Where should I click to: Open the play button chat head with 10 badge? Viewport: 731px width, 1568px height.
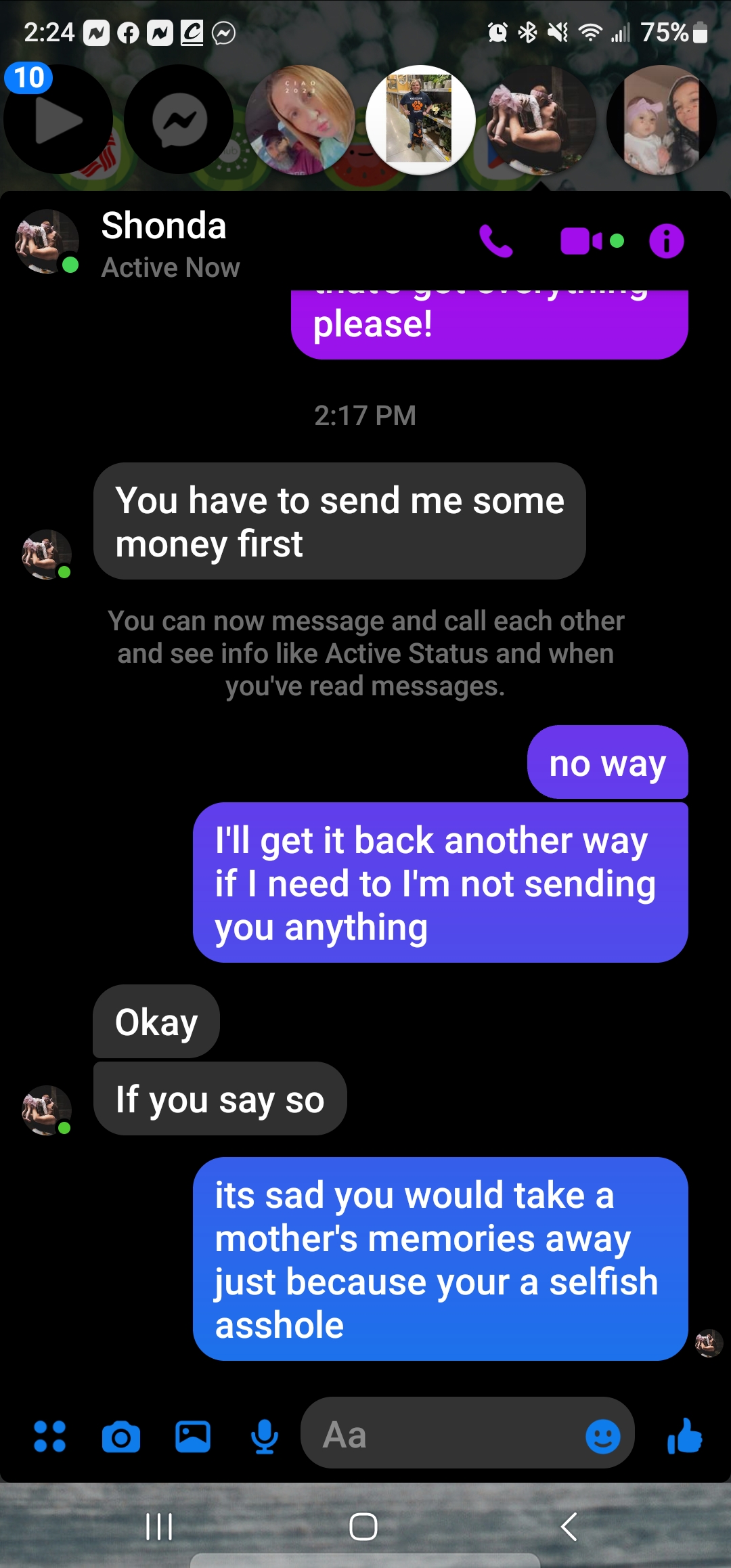[x=58, y=120]
